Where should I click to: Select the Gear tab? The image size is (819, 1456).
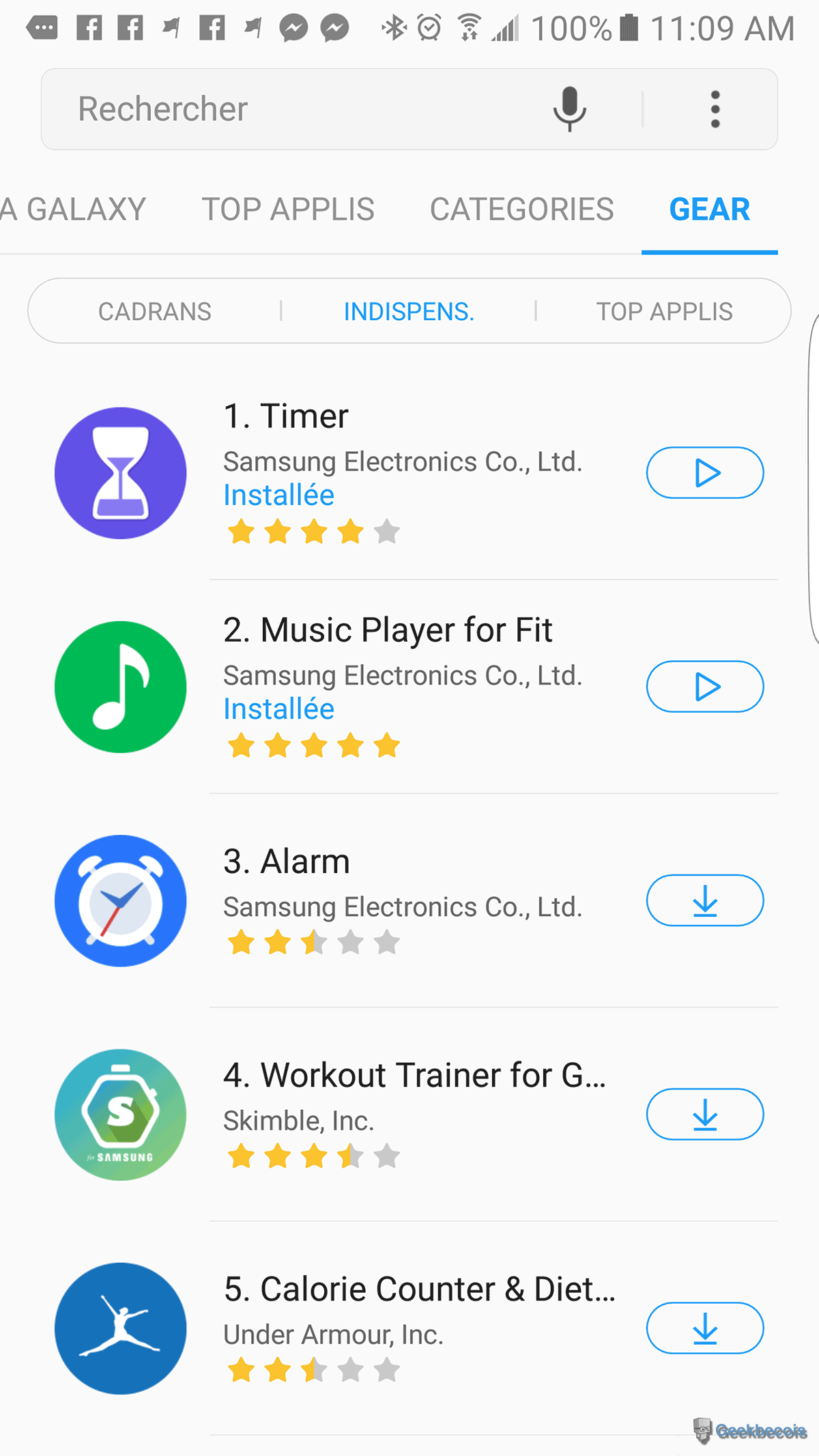tap(709, 209)
